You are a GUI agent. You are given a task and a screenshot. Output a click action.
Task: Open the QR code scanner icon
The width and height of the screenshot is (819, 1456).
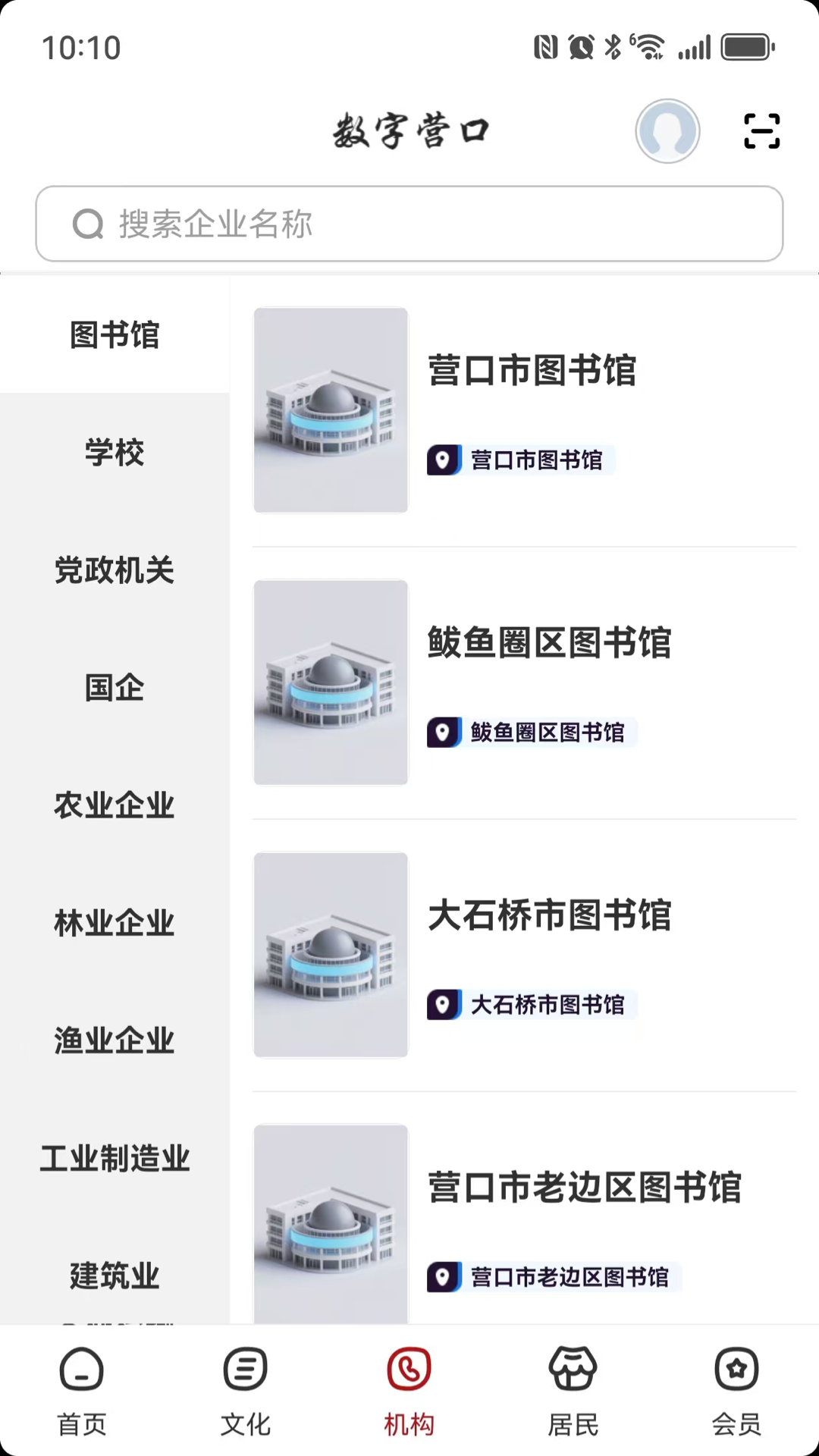(761, 130)
